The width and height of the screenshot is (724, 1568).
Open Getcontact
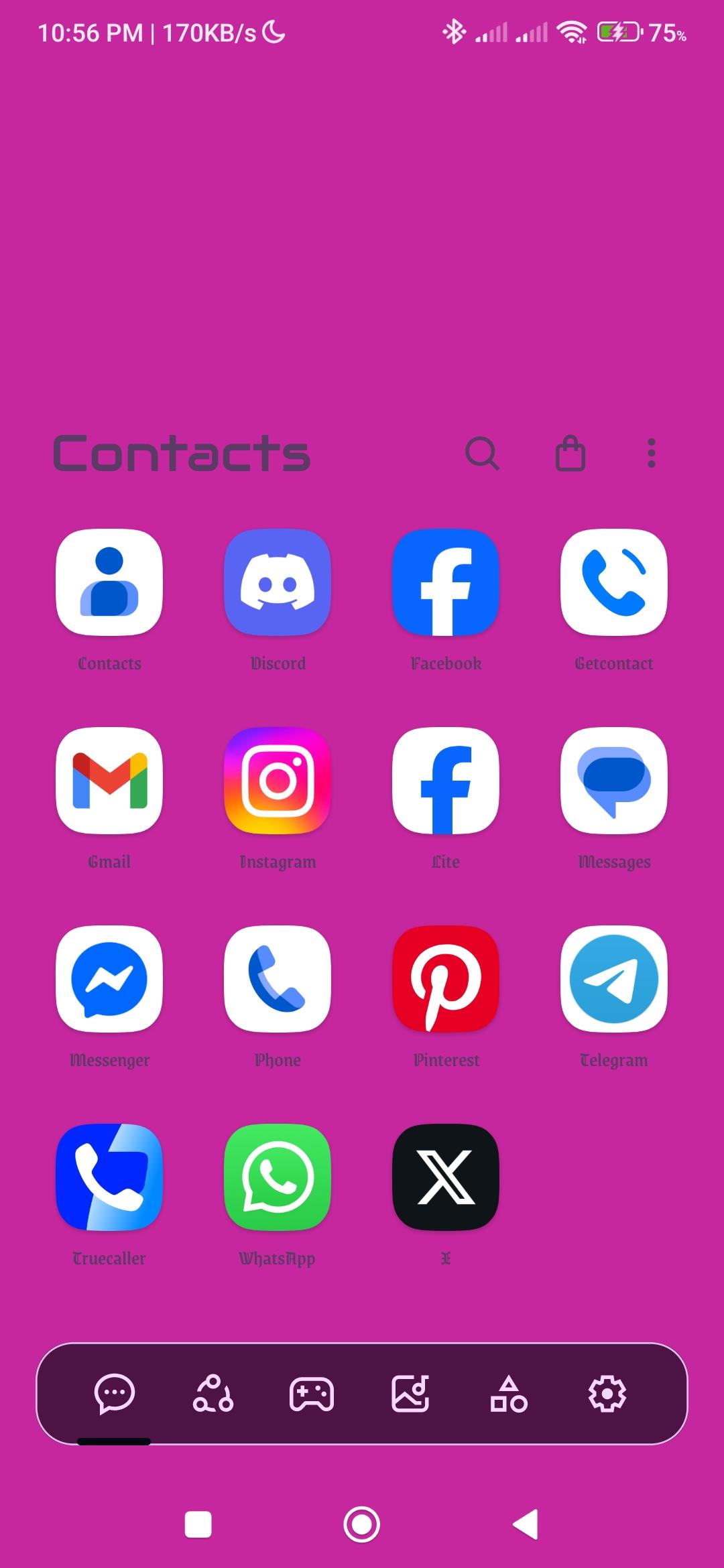(614, 582)
